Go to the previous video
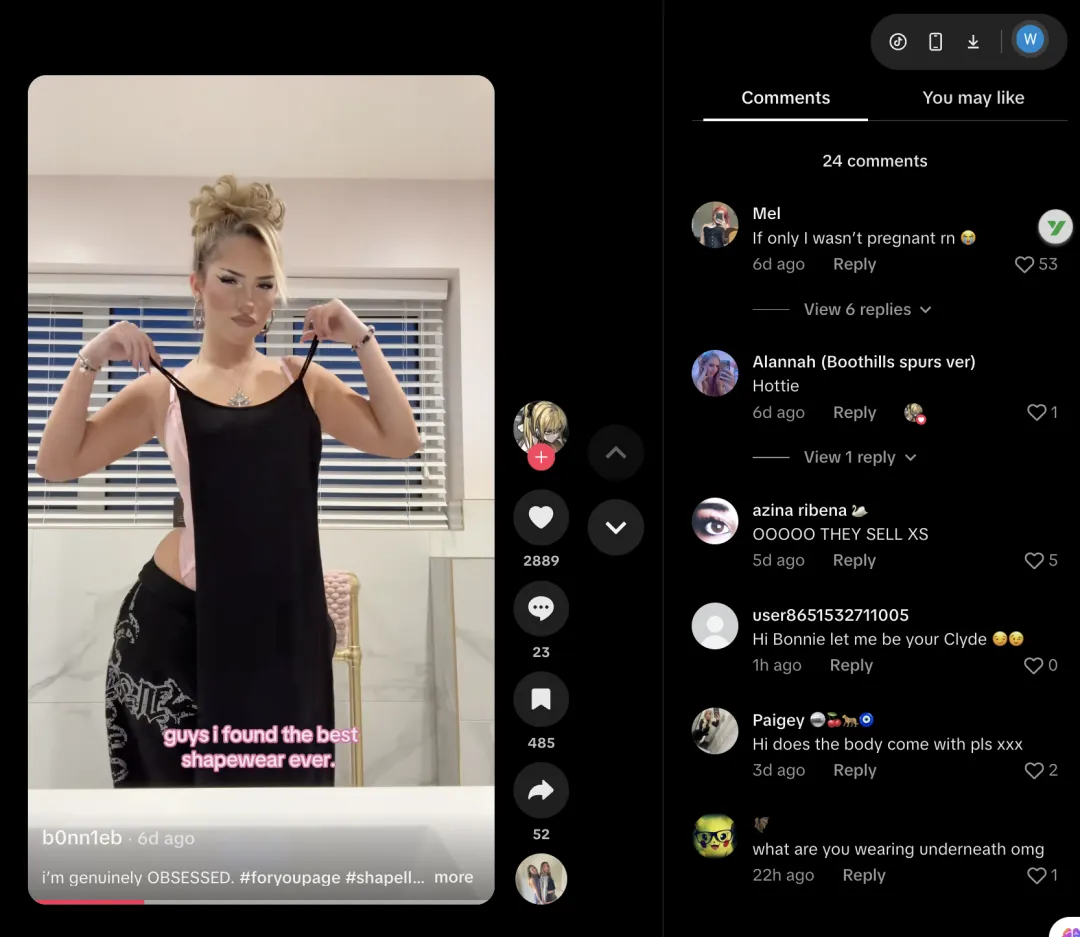Screen dimensions: 1080x937 [x=616, y=453]
